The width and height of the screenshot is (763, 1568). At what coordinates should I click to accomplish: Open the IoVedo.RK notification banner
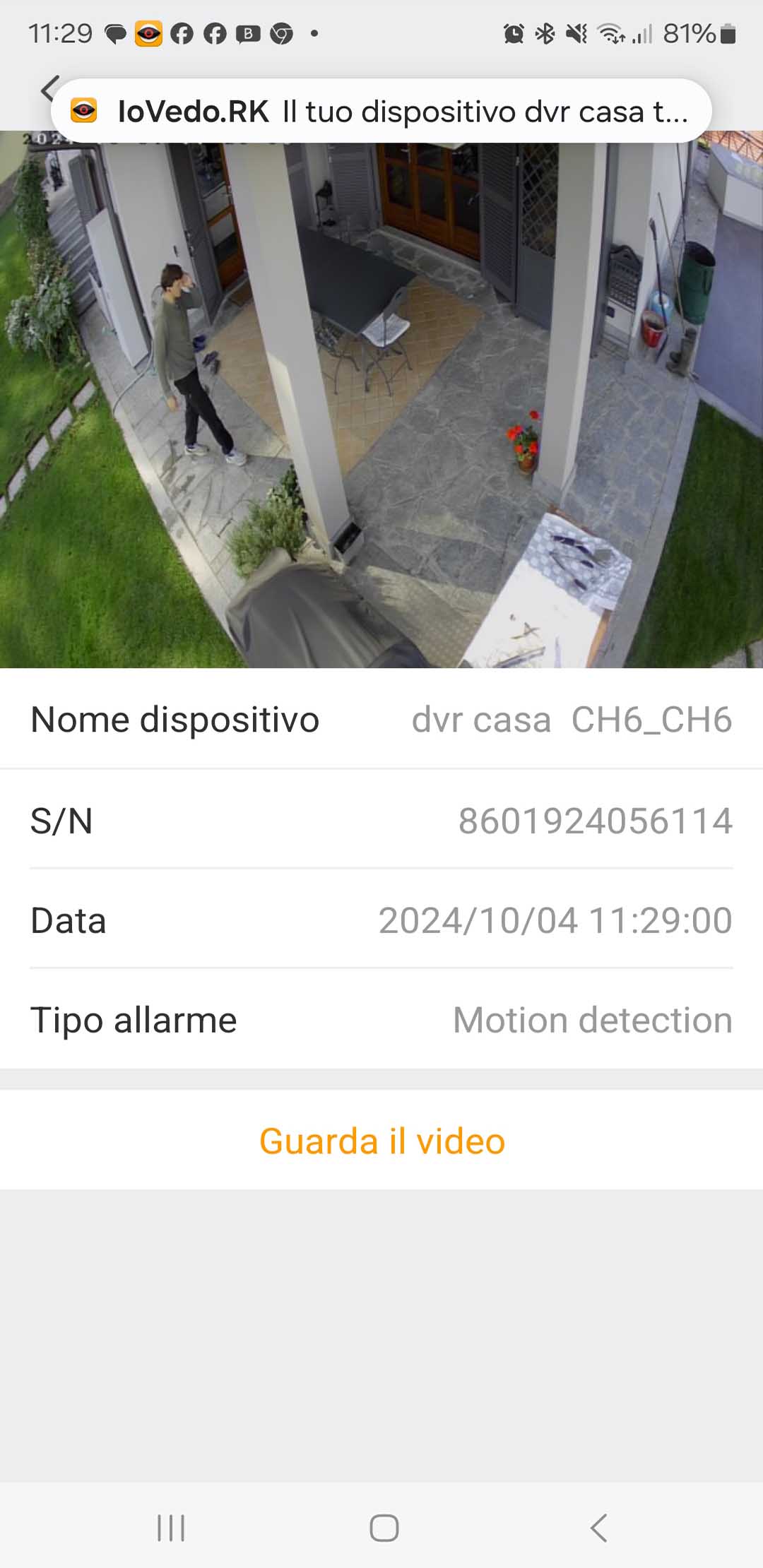pyautogui.click(x=381, y=111)
